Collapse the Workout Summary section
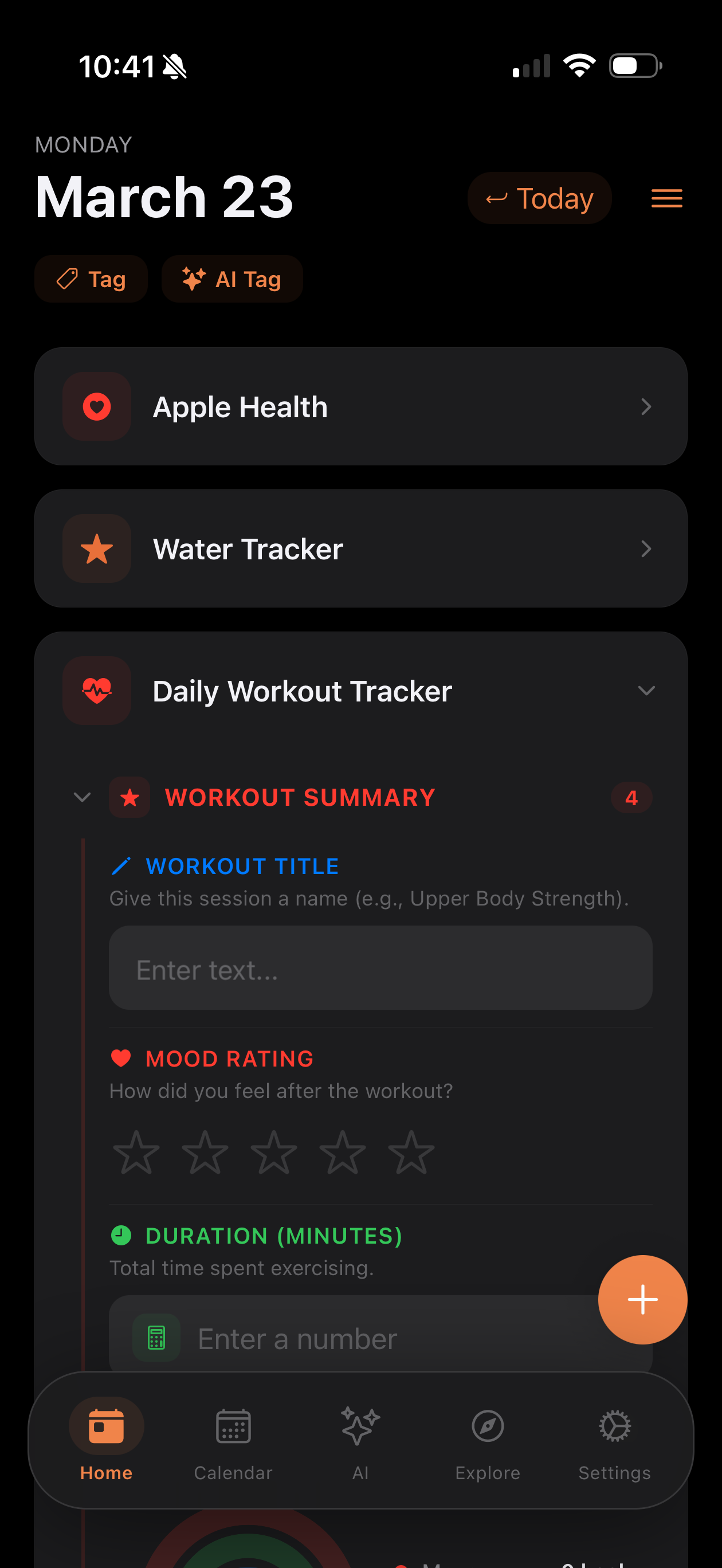This screenshot has width=722, height=1568. (81, 797)
